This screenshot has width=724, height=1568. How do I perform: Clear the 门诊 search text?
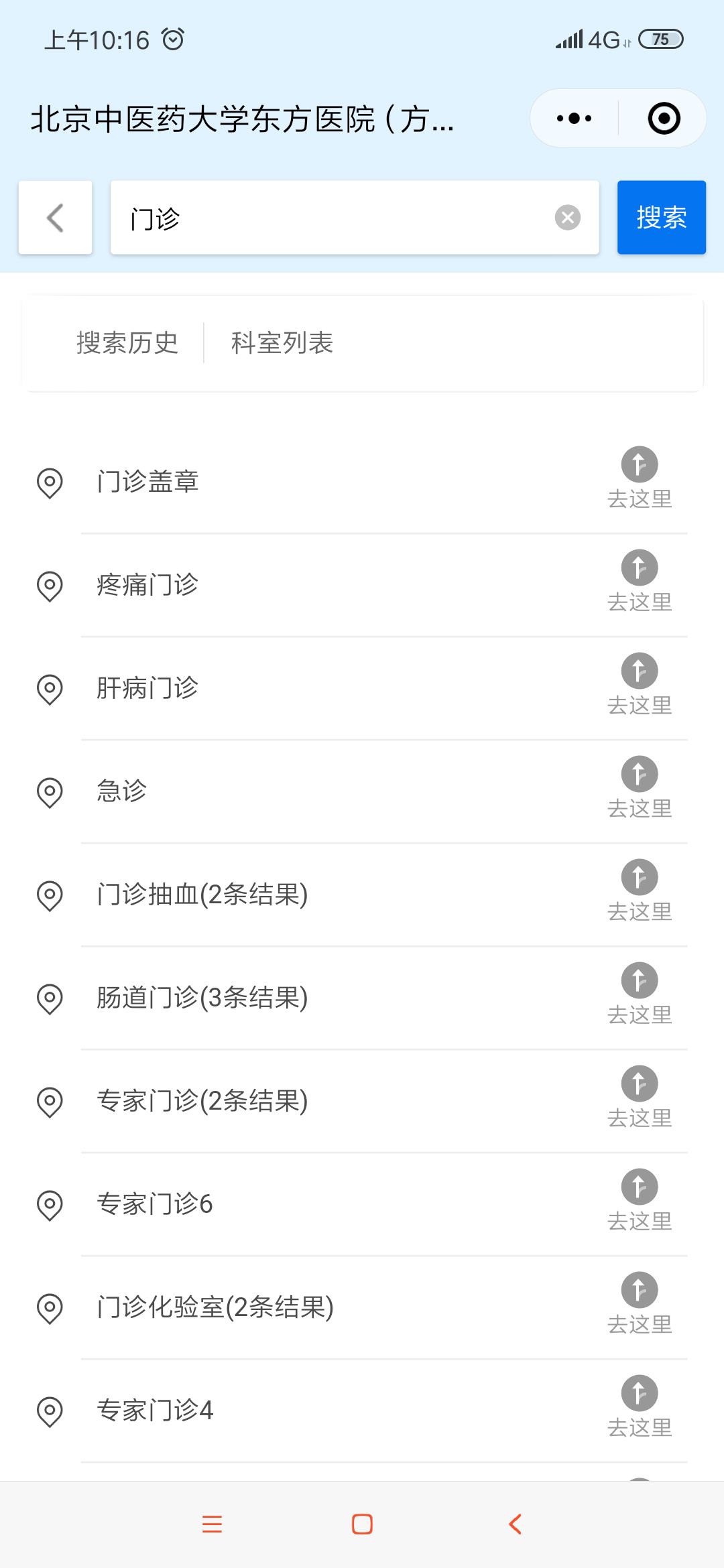coord(567,218)
